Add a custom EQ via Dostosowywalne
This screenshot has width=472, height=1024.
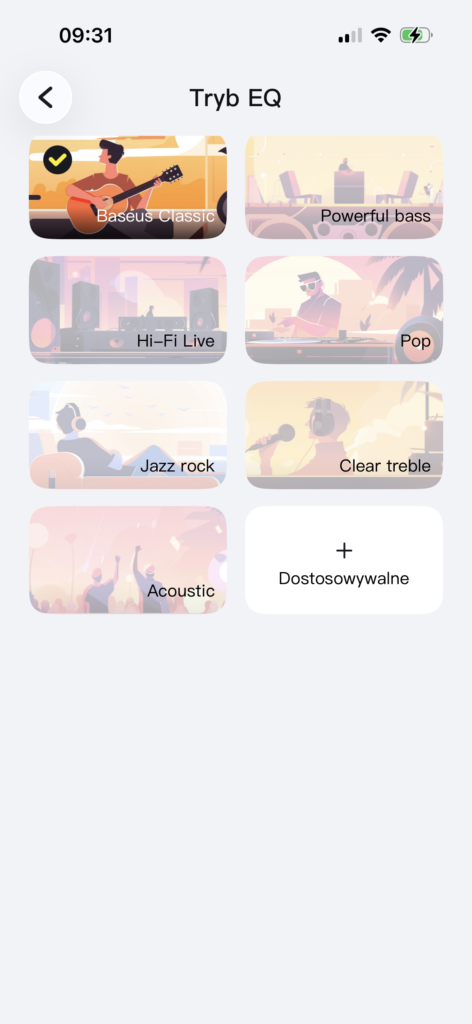[344, 560]
